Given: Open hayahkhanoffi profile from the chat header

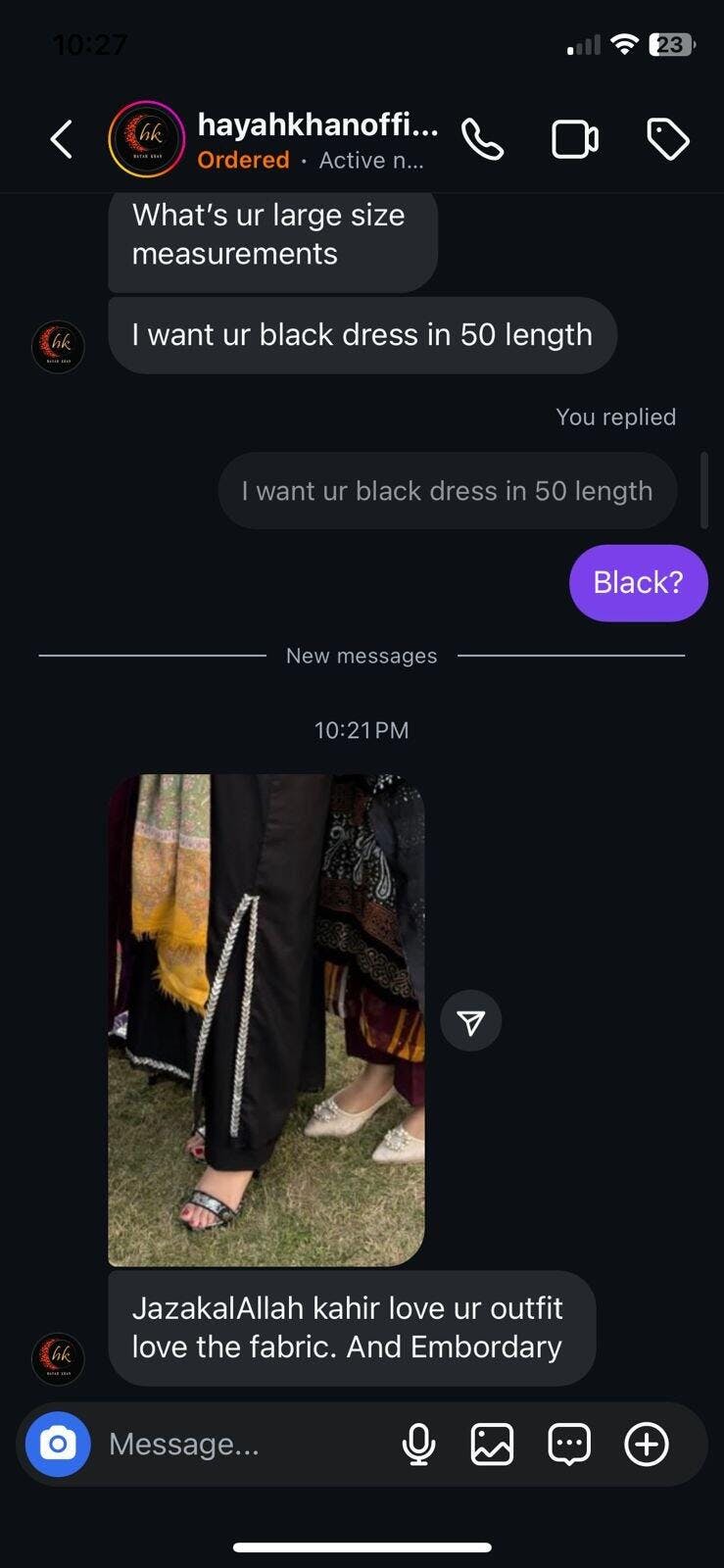Looking at the screenshot, I should (315, 127).
